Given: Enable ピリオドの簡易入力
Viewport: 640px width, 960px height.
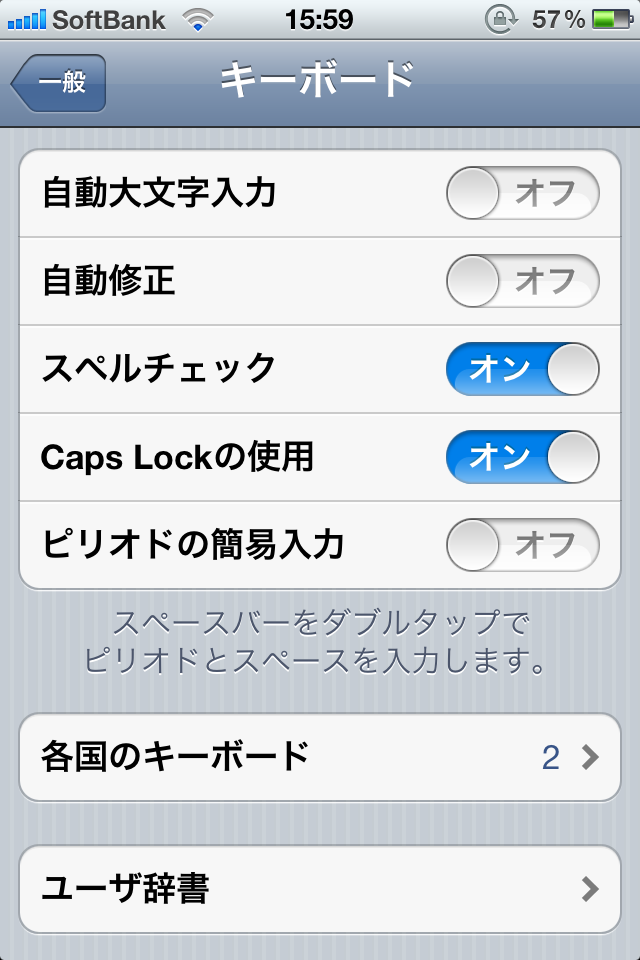Looking at the screenshot, I should click(522, 545).
